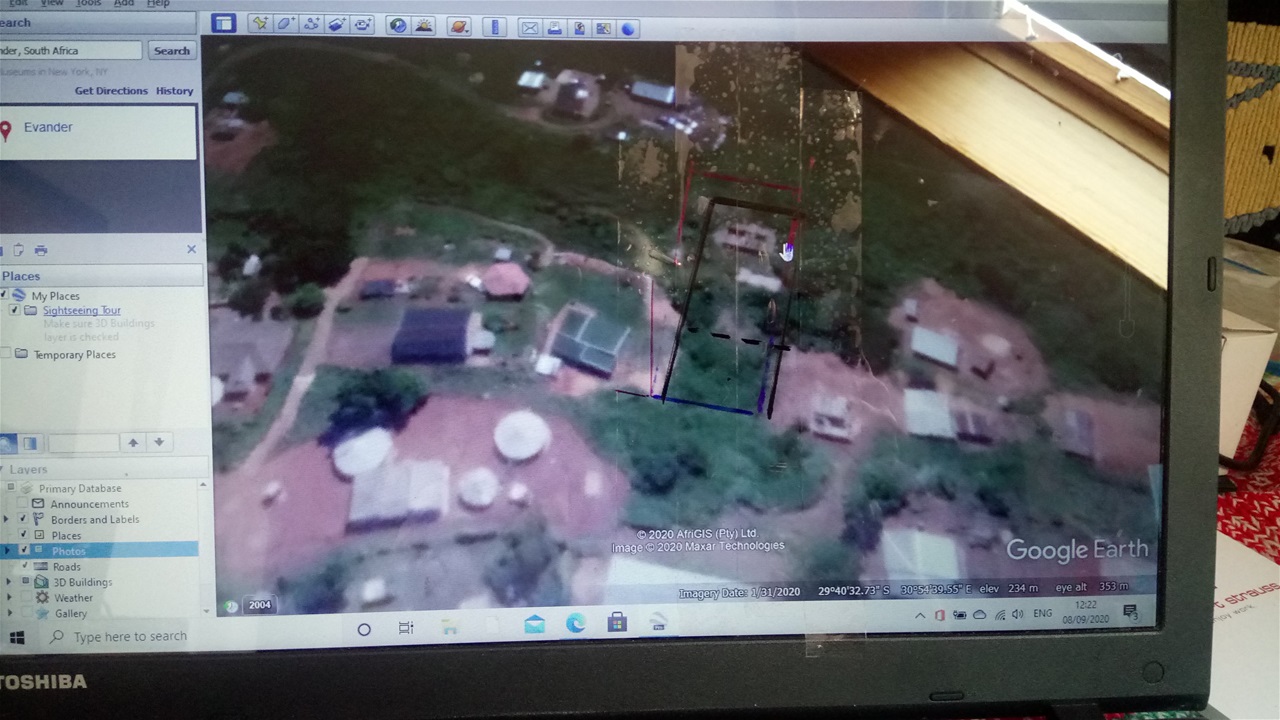Viewport: 1280px width, 720px height.
Task: Show historical imagery clock tool
Action: point(397,25)
